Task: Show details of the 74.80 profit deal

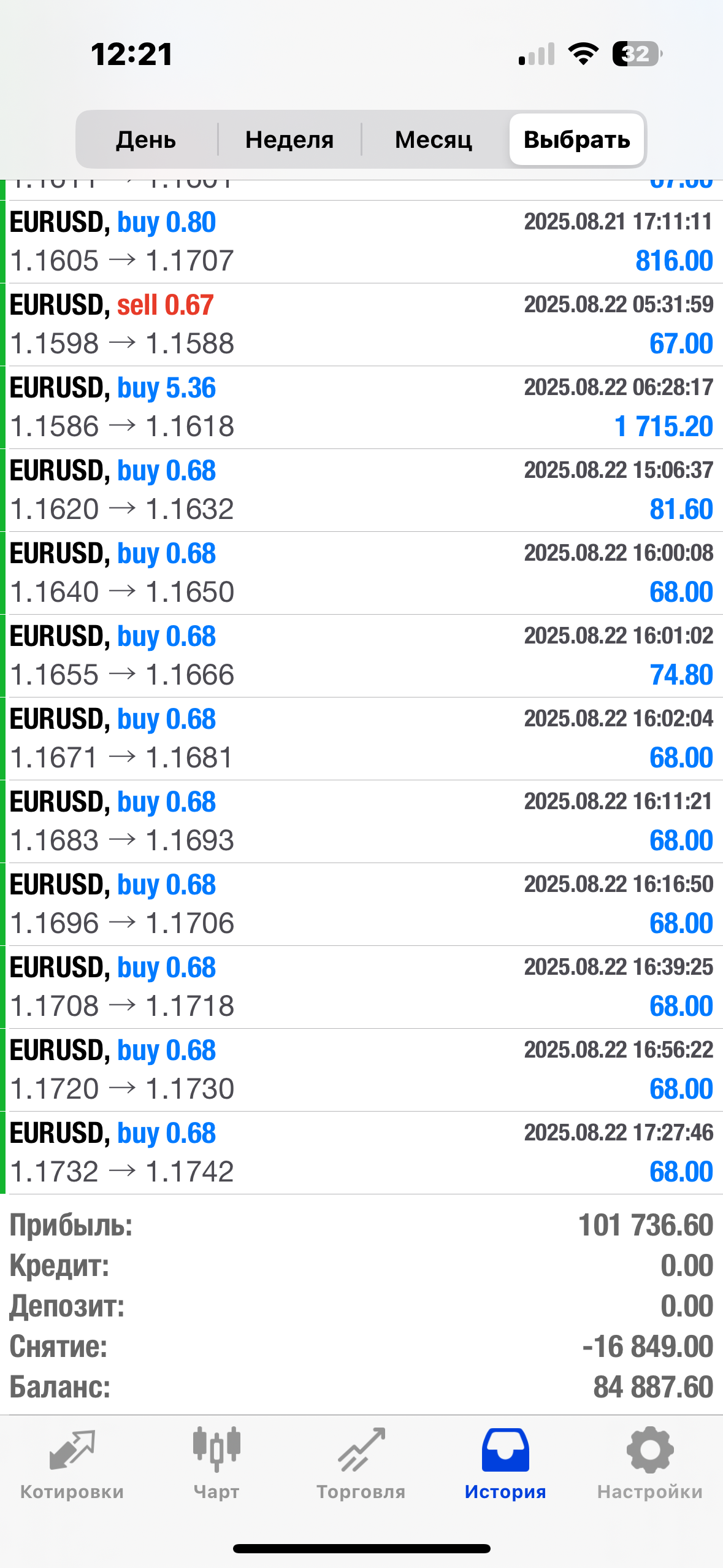Action: pos(361,656)
